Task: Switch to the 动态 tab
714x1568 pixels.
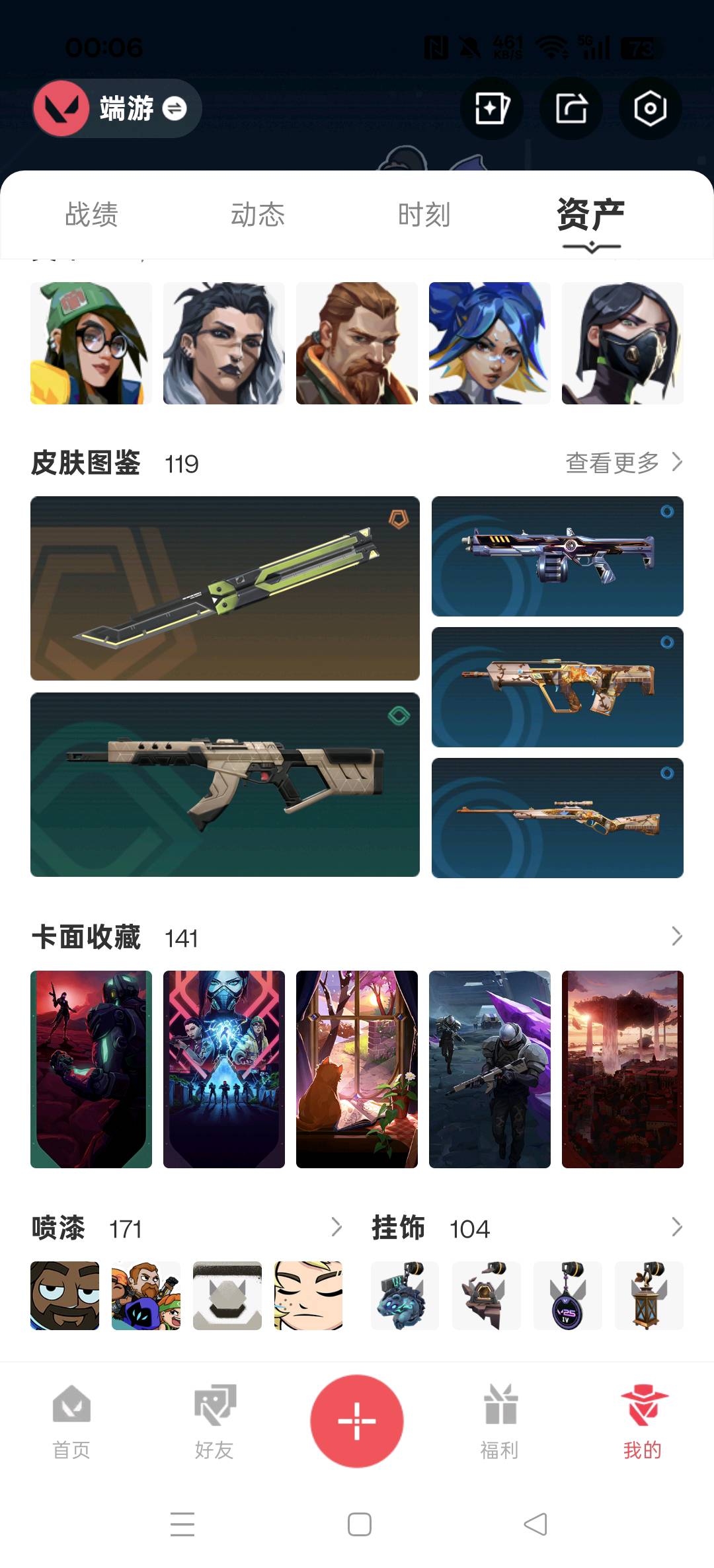Action: [258, 215]
